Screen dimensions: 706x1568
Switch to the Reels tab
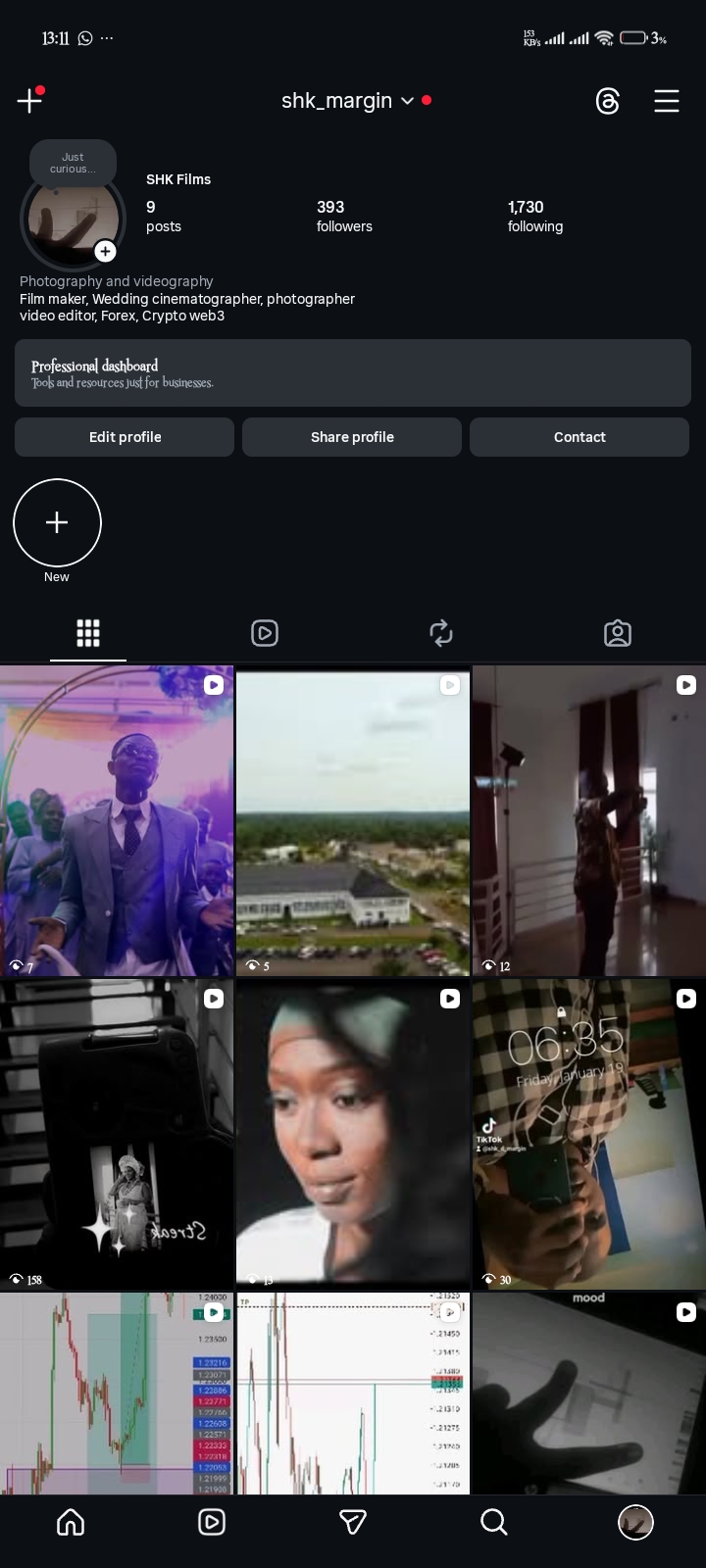pyautogui.click(x=265, y=633)
